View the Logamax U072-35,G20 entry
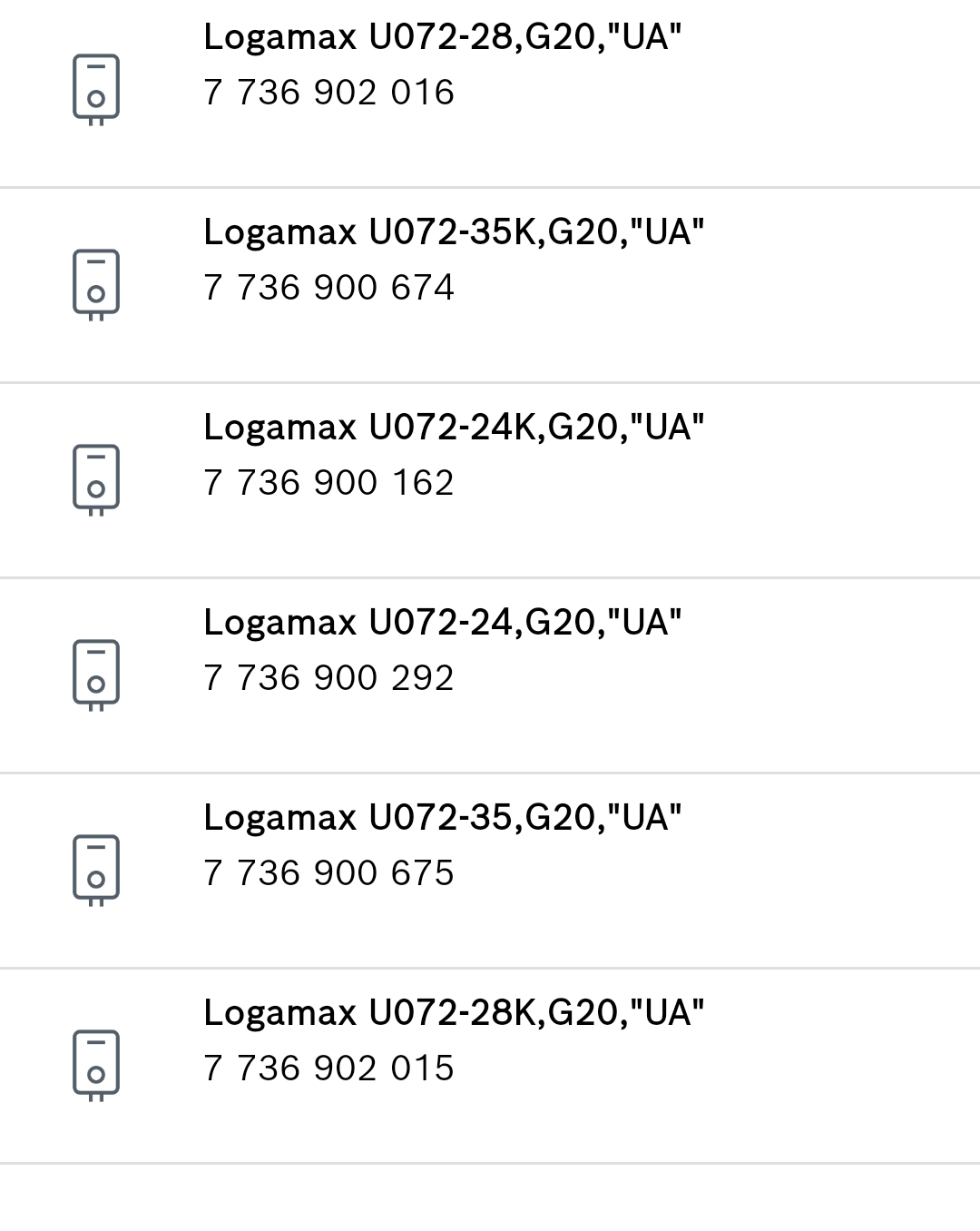The height and width of the screenshot is (1231, 980). point(442,845)
